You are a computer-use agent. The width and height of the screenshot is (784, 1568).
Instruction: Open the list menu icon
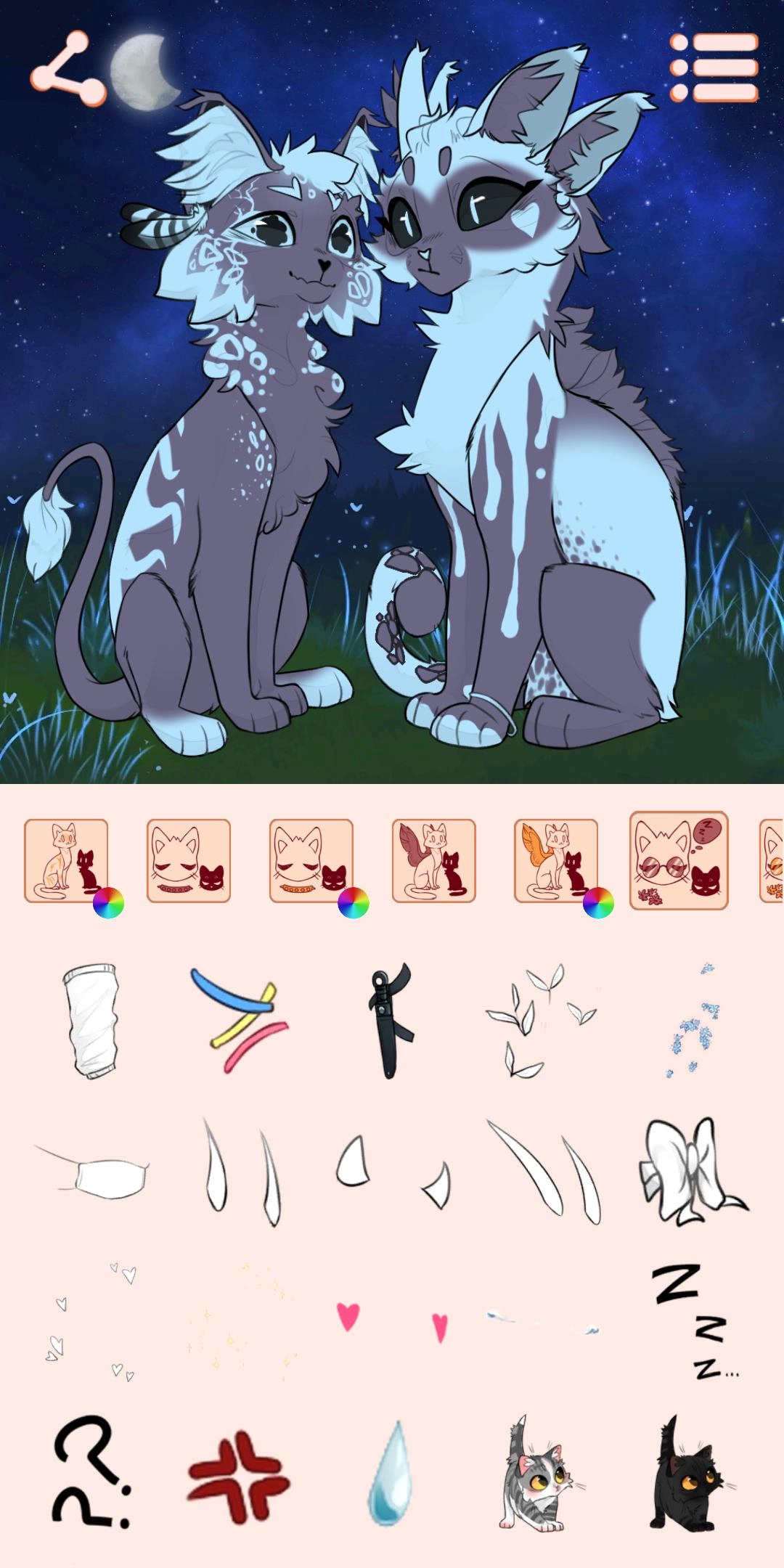713,67
